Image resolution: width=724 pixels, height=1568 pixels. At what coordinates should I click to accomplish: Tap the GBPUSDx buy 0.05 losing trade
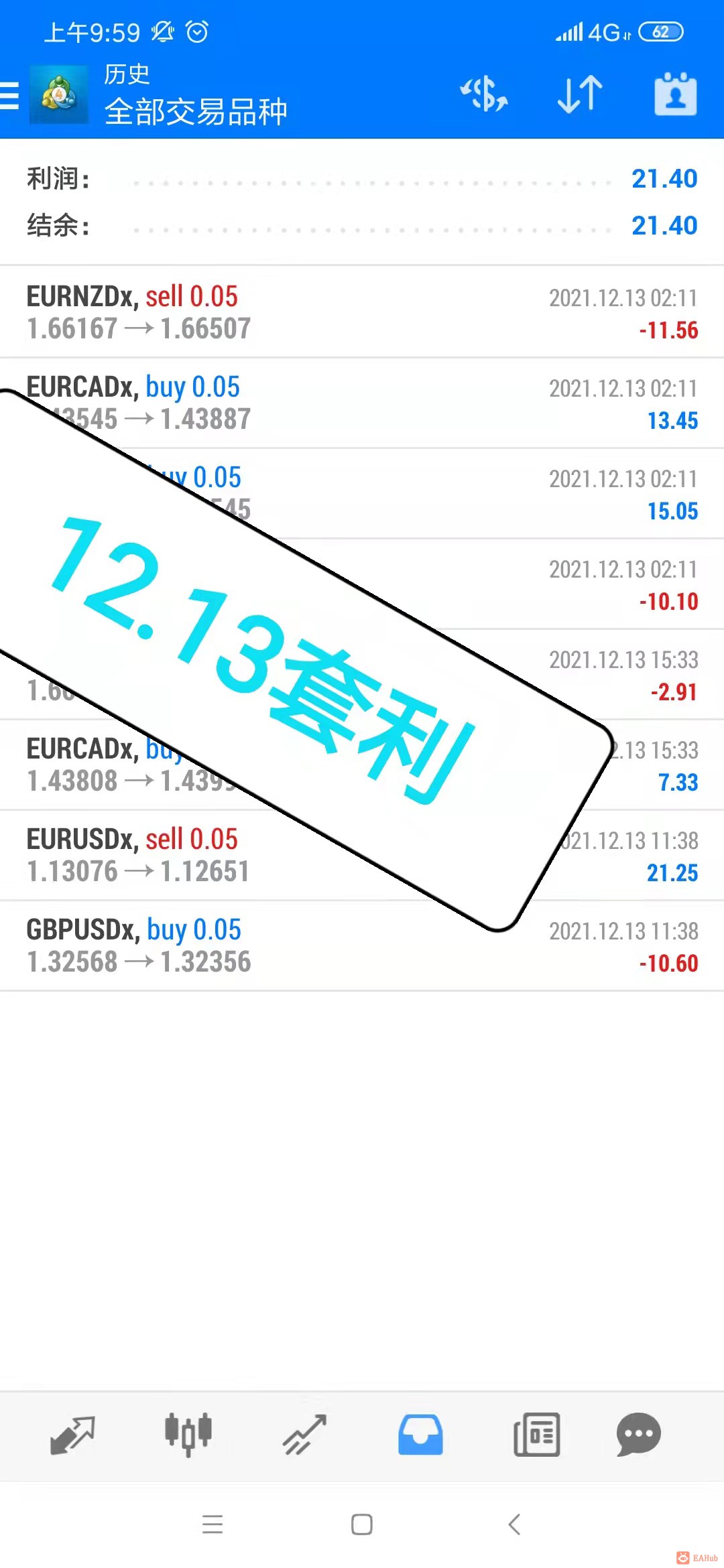[x=362, y=945]
